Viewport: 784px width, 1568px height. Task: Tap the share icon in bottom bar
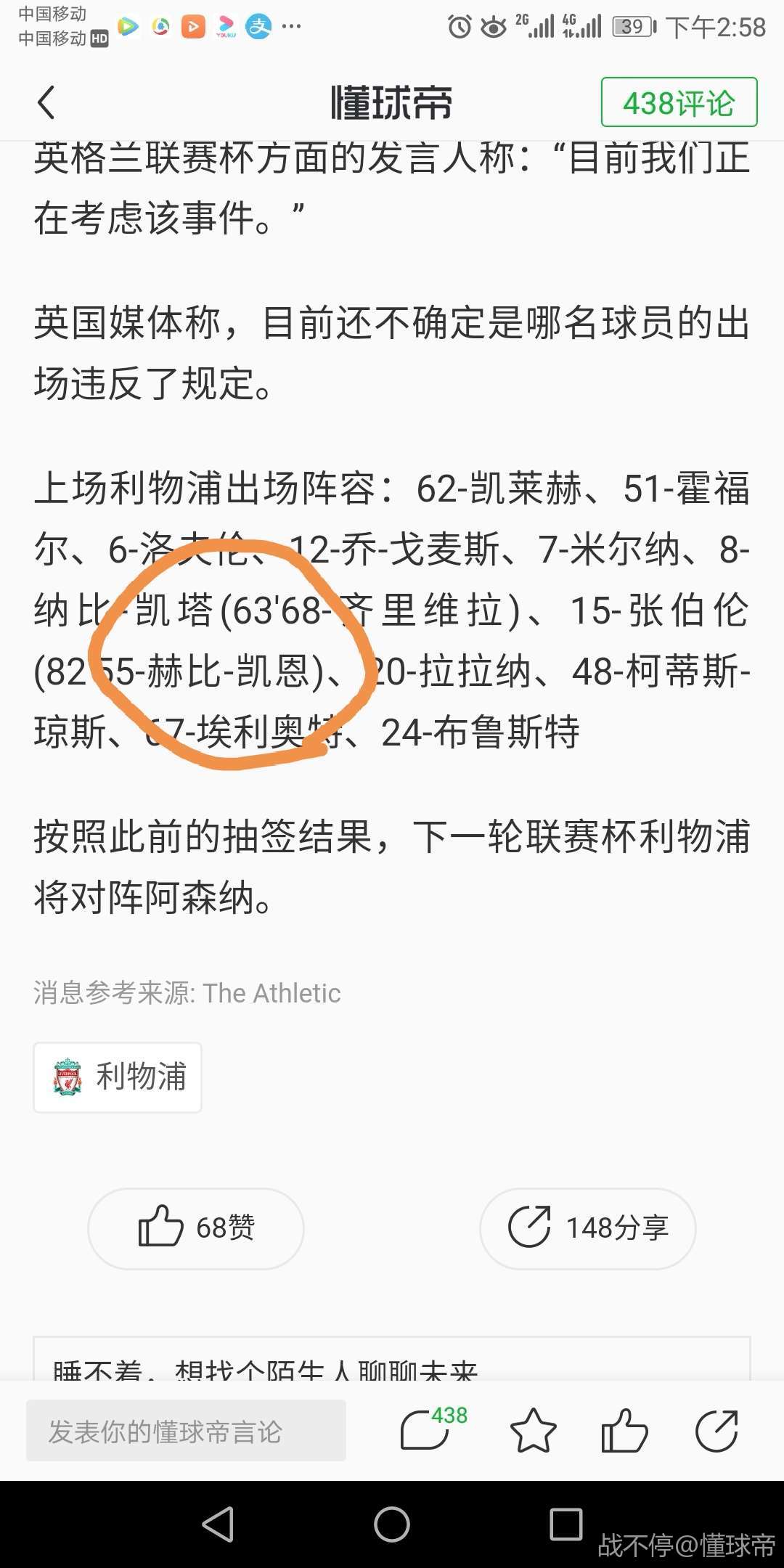click(716, 1431)
